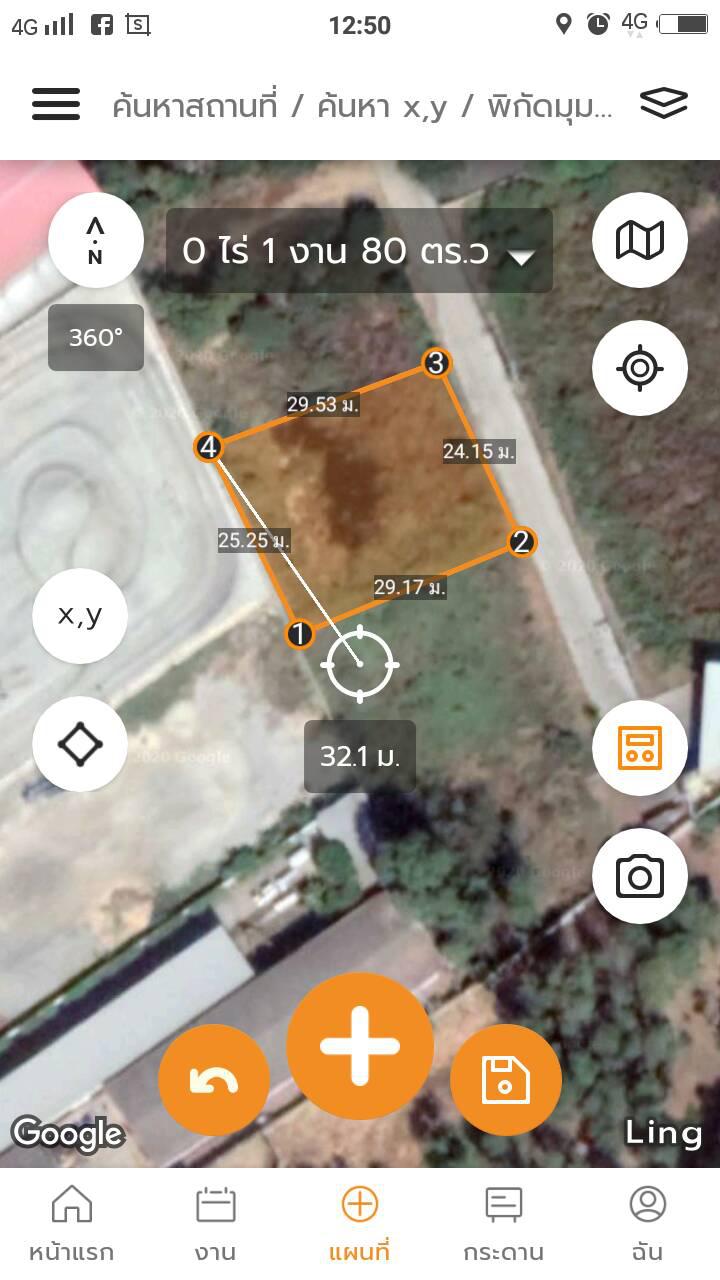Undo the last point

point(214,1080)
